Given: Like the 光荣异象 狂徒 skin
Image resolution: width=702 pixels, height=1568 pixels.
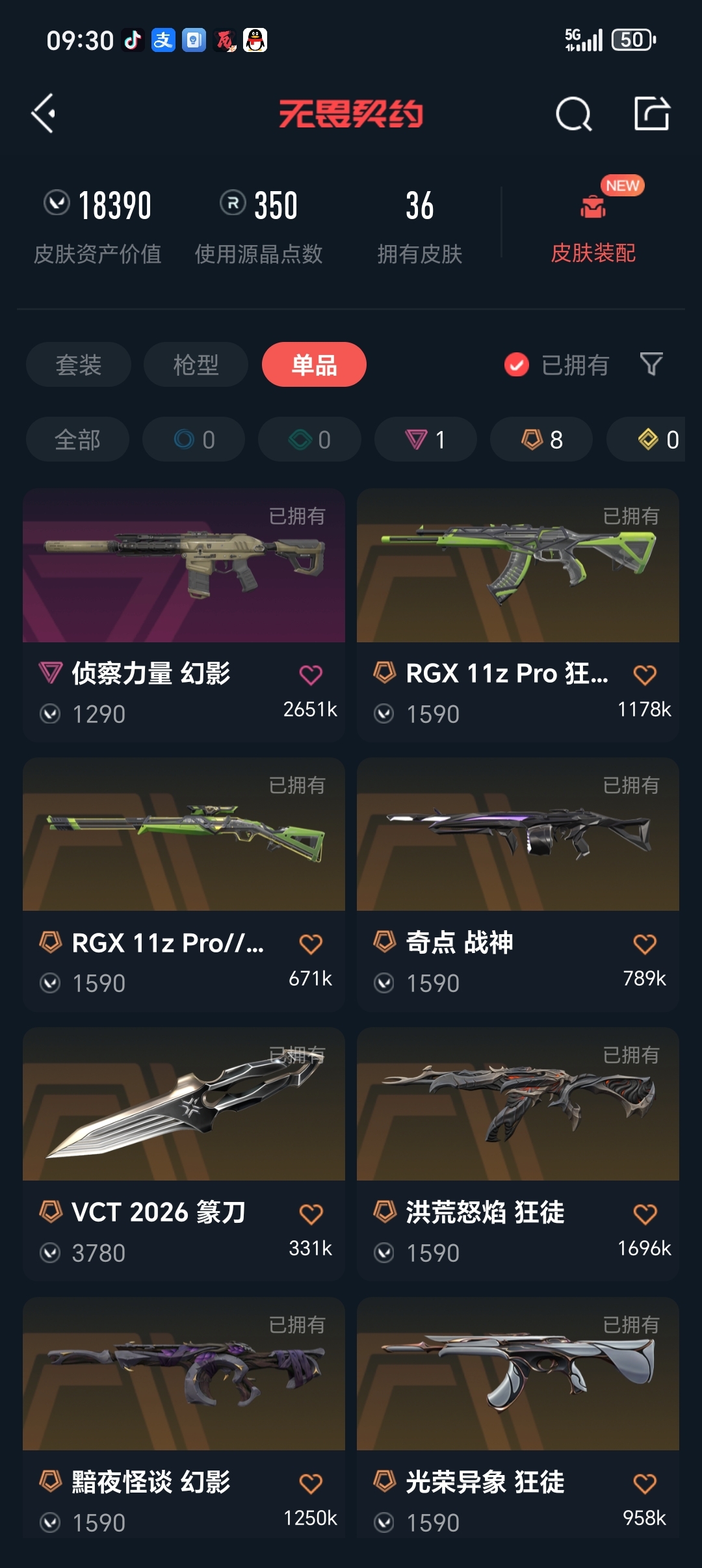Looking at the screenshot, I should click(645, 1483).
